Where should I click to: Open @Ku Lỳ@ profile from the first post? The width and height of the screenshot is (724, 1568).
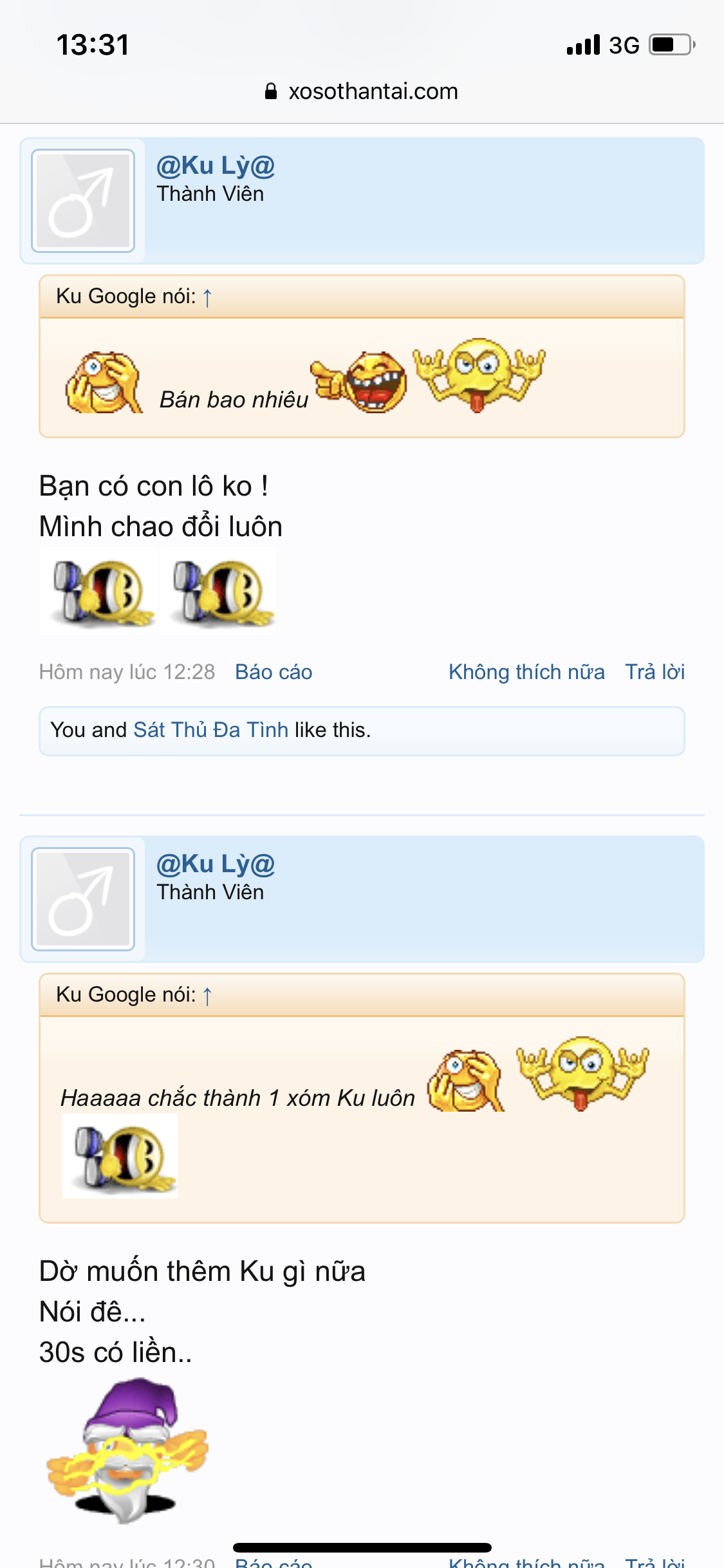(x=216, y=166)
